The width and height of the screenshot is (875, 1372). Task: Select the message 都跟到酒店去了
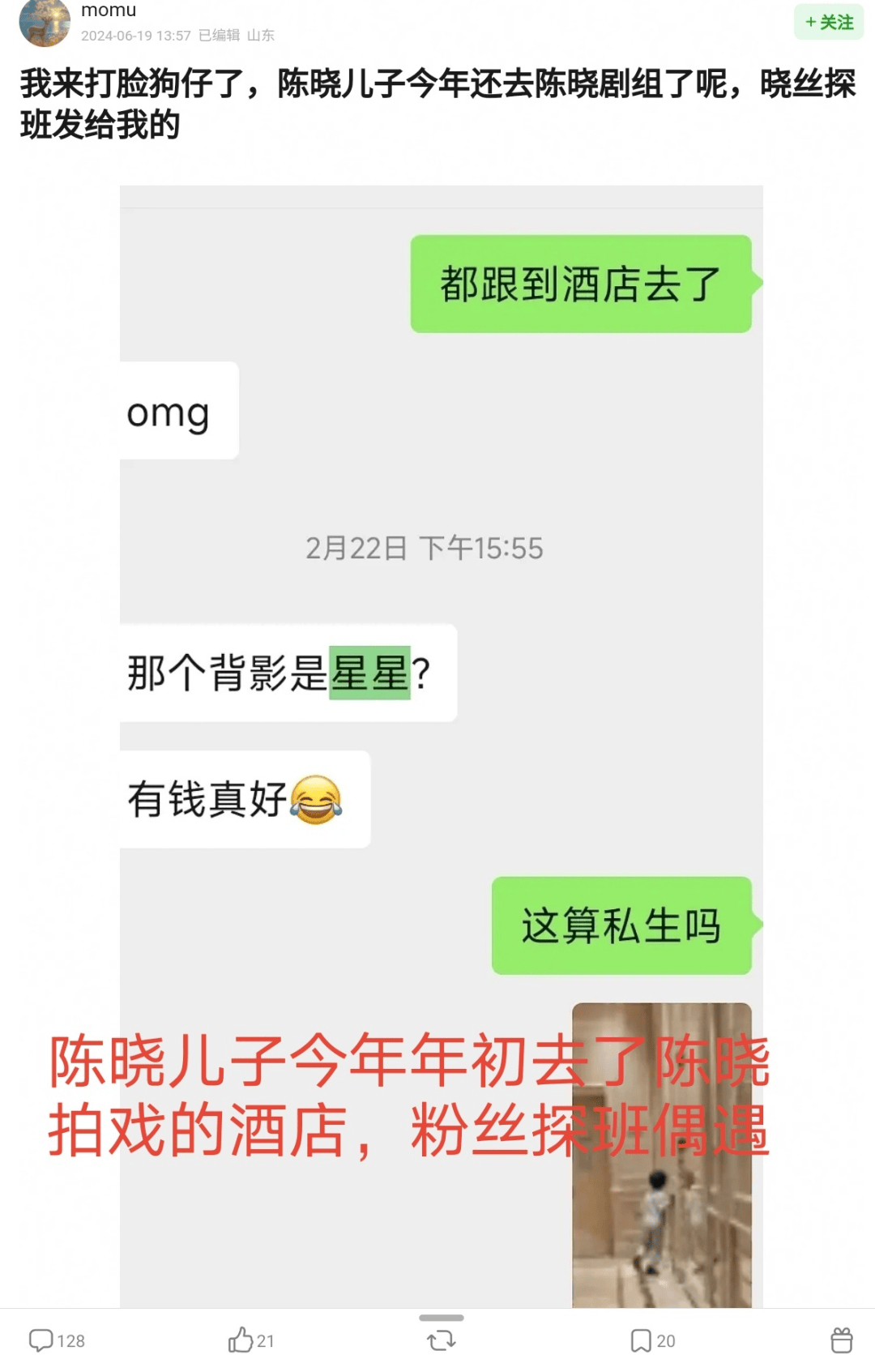(582, 283)
